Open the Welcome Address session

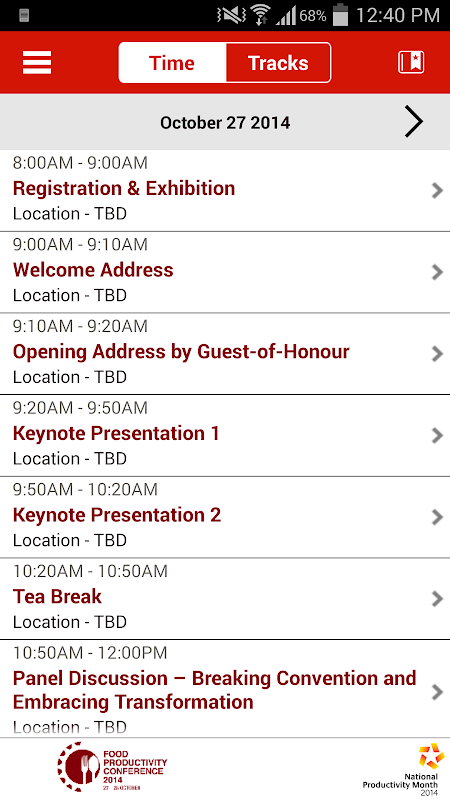[x=225, y=272]
